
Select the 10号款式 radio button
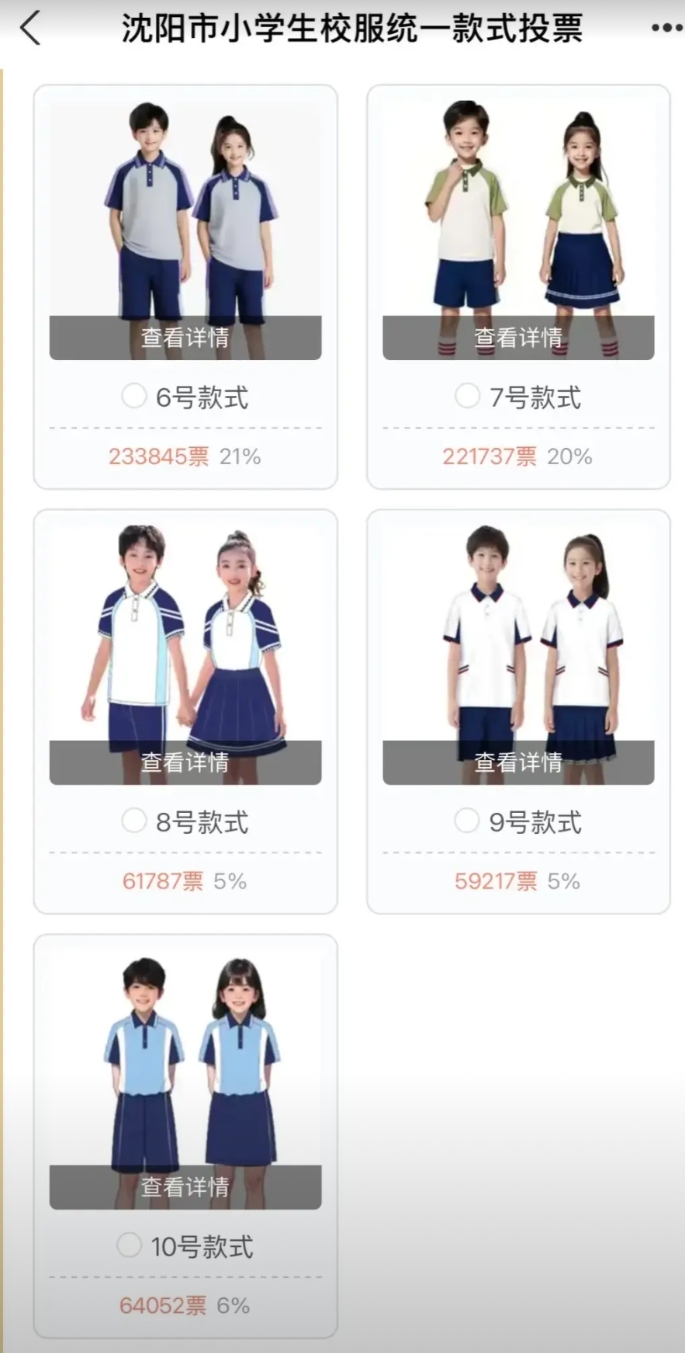click(x=129, y=1245)
